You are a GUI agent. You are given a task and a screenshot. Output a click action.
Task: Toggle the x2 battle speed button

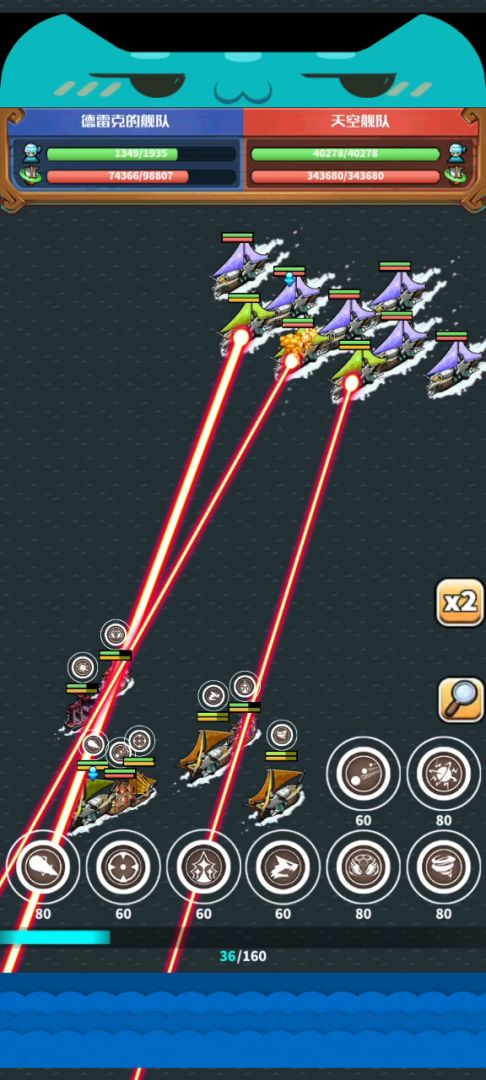tap(460, 603)
